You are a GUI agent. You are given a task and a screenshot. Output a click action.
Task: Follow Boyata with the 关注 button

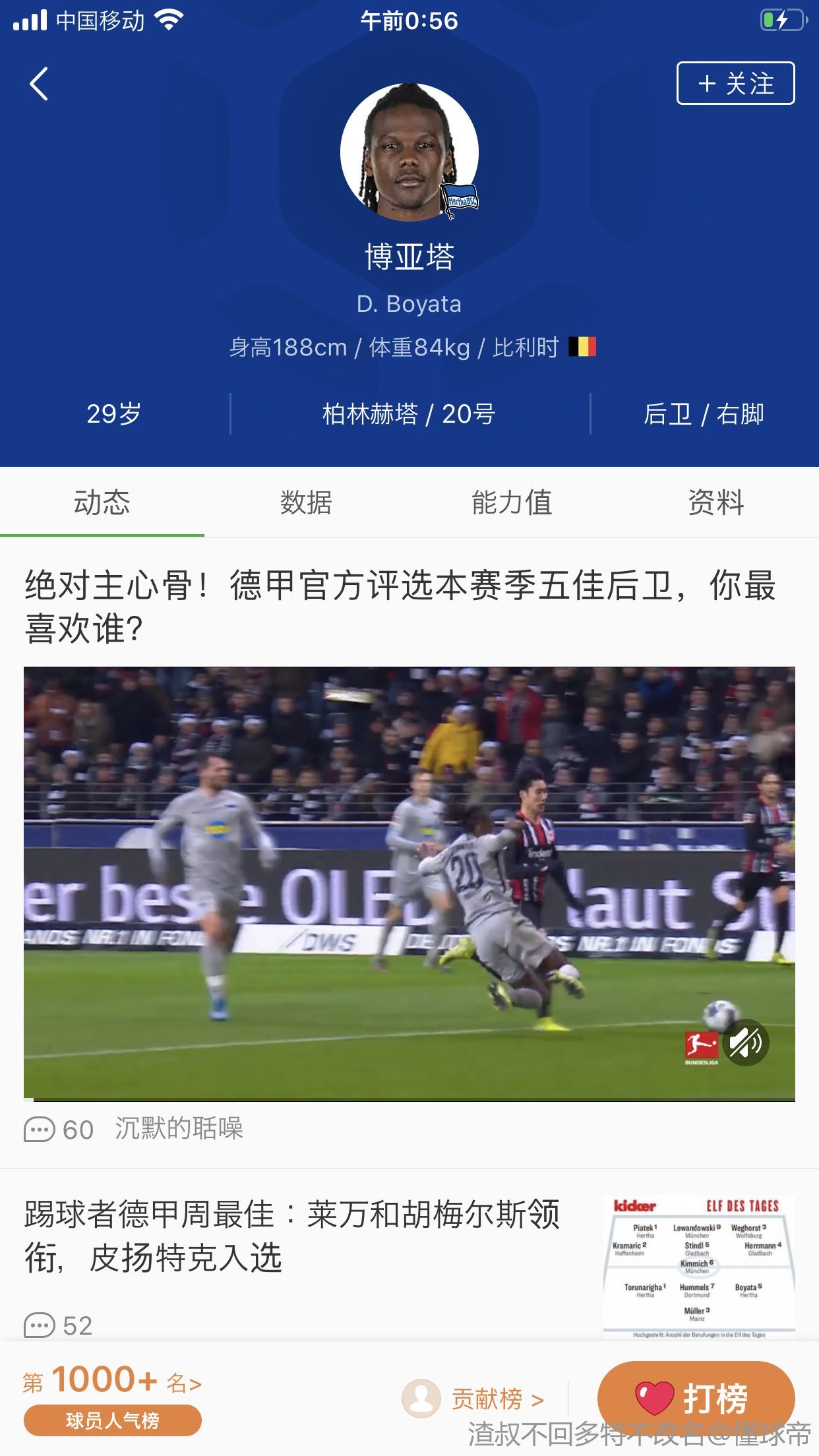tap(735, 83)
